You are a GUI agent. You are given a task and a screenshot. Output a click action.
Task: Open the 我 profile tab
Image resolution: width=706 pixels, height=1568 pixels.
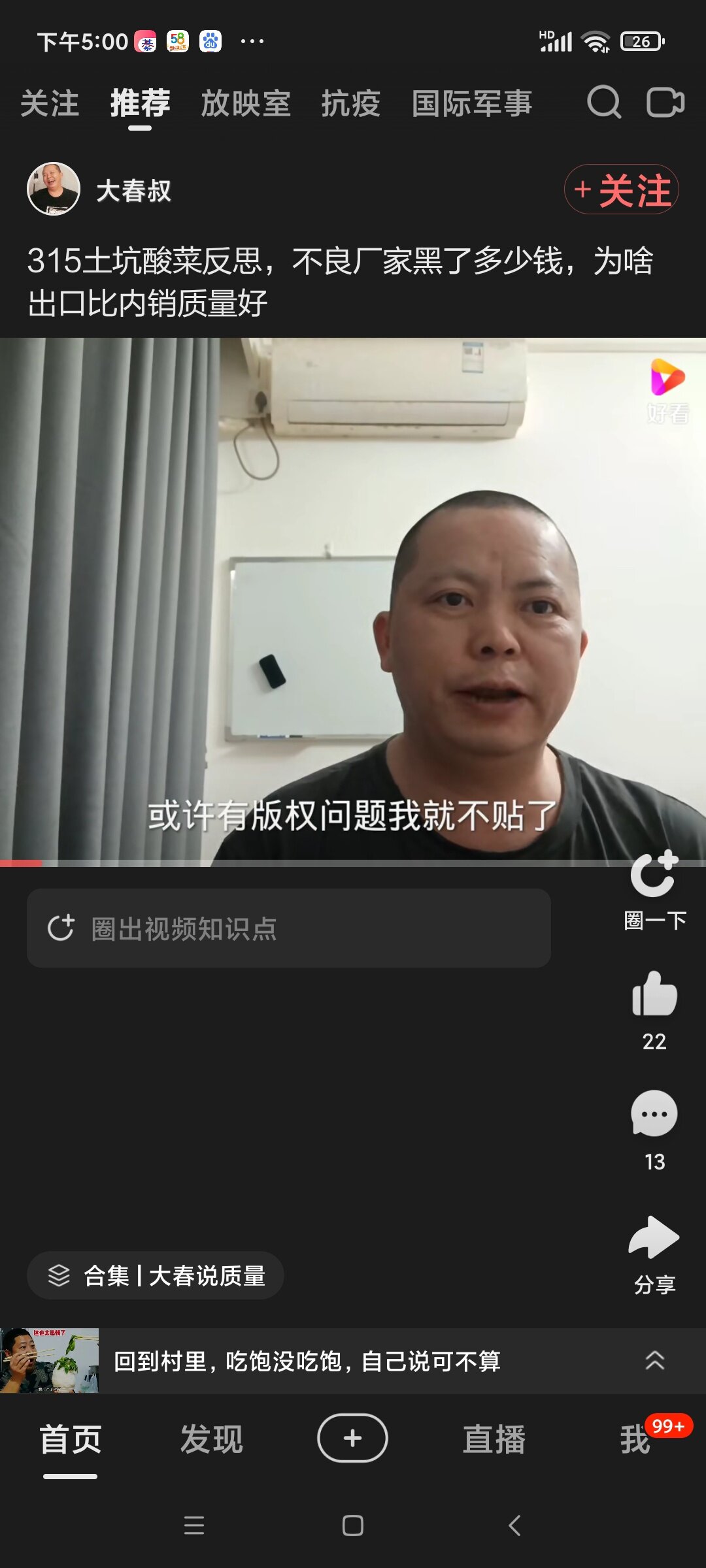pos(635,1439)
